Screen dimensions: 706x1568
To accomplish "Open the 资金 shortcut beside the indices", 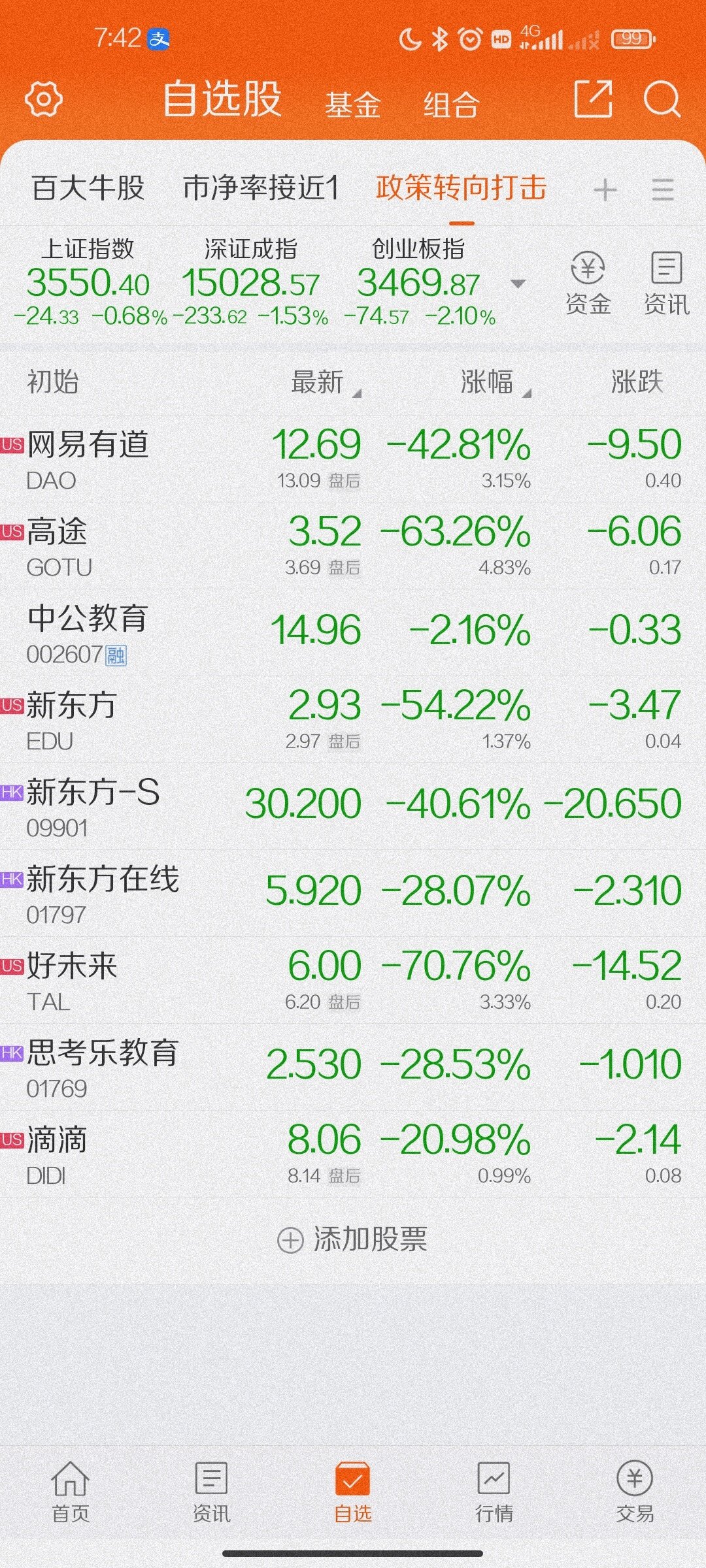I will pyautogui.click(x=588, y=284).
